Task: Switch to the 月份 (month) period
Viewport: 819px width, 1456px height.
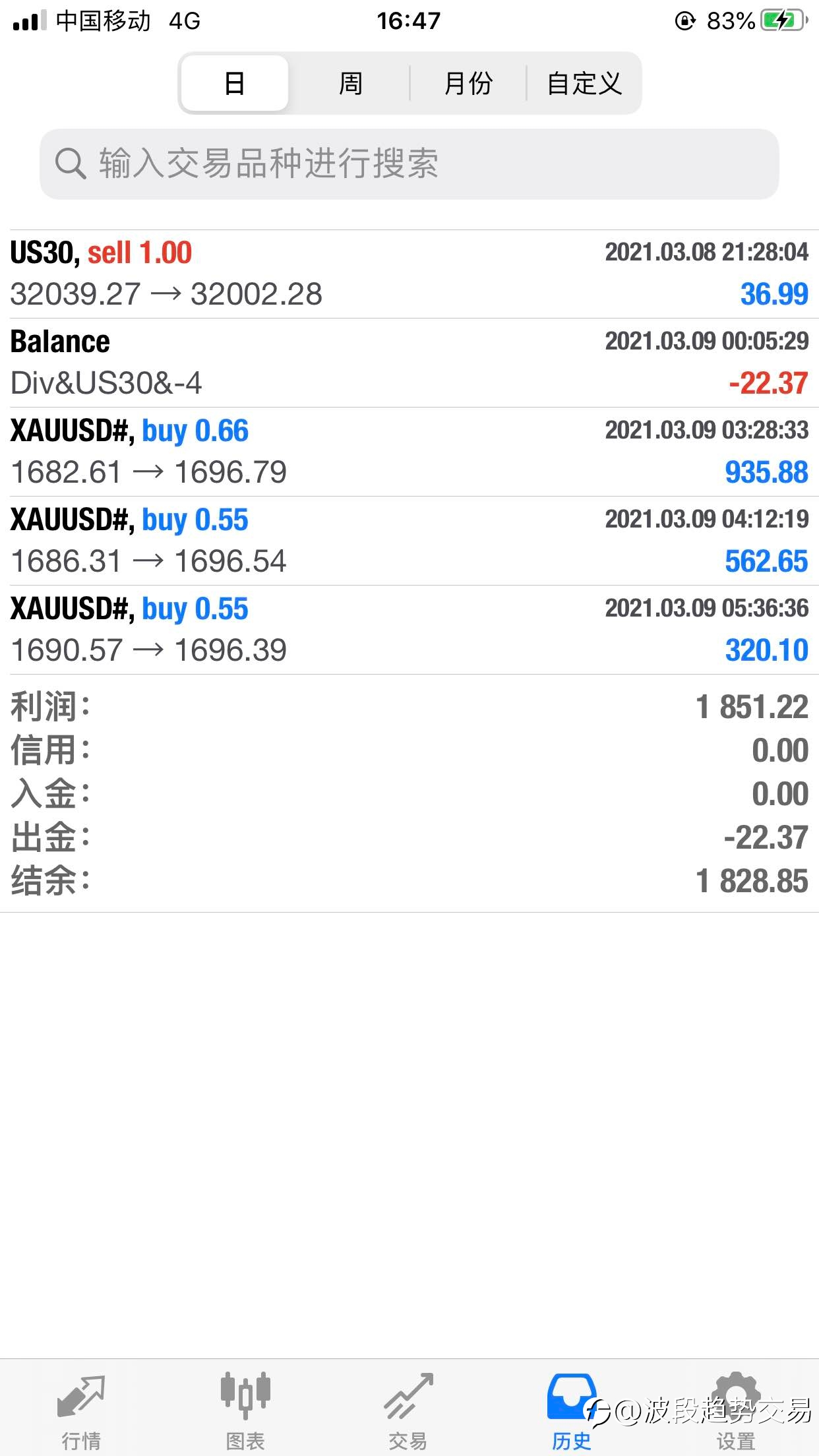Action: pyautogui.click(x=468, y=83)
